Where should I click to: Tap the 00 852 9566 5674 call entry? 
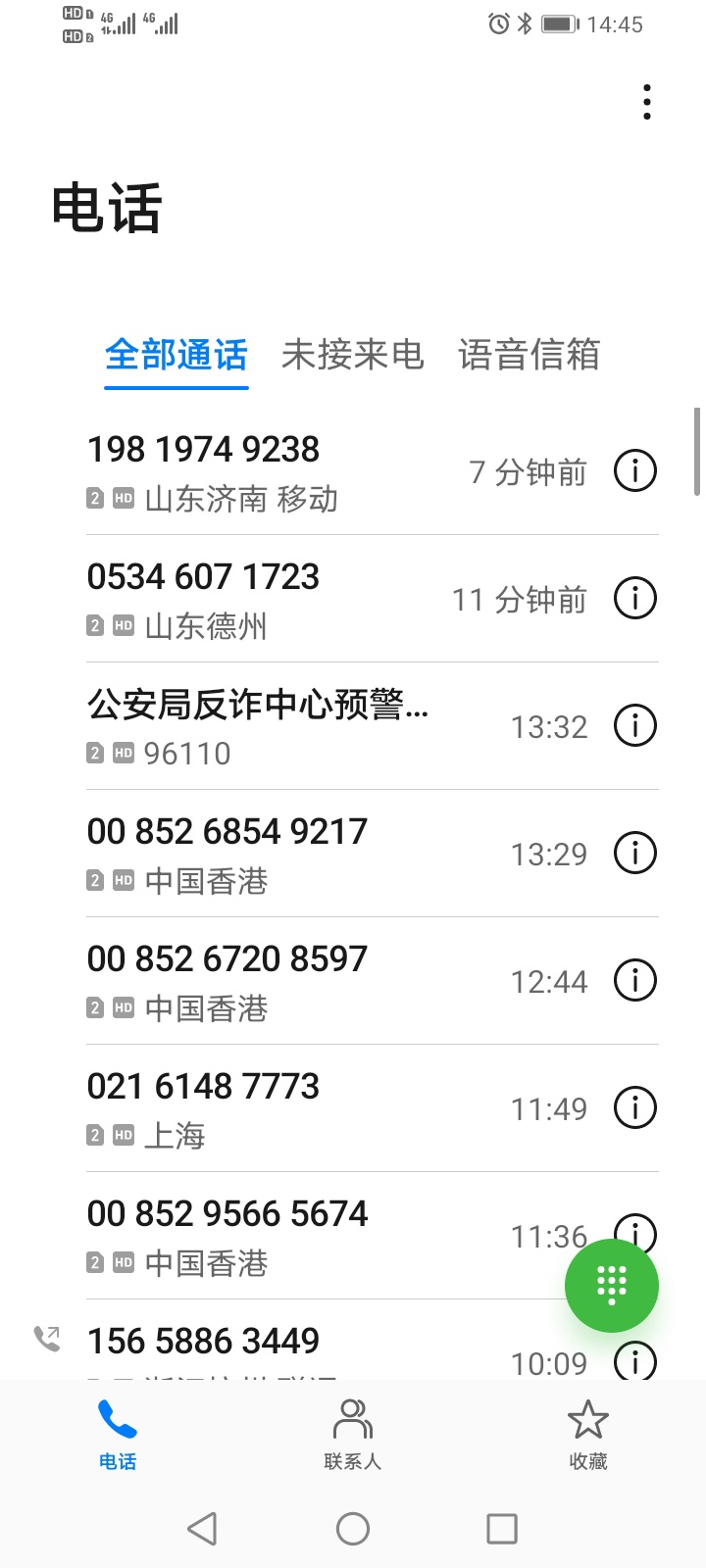(x=324, y=1236)
